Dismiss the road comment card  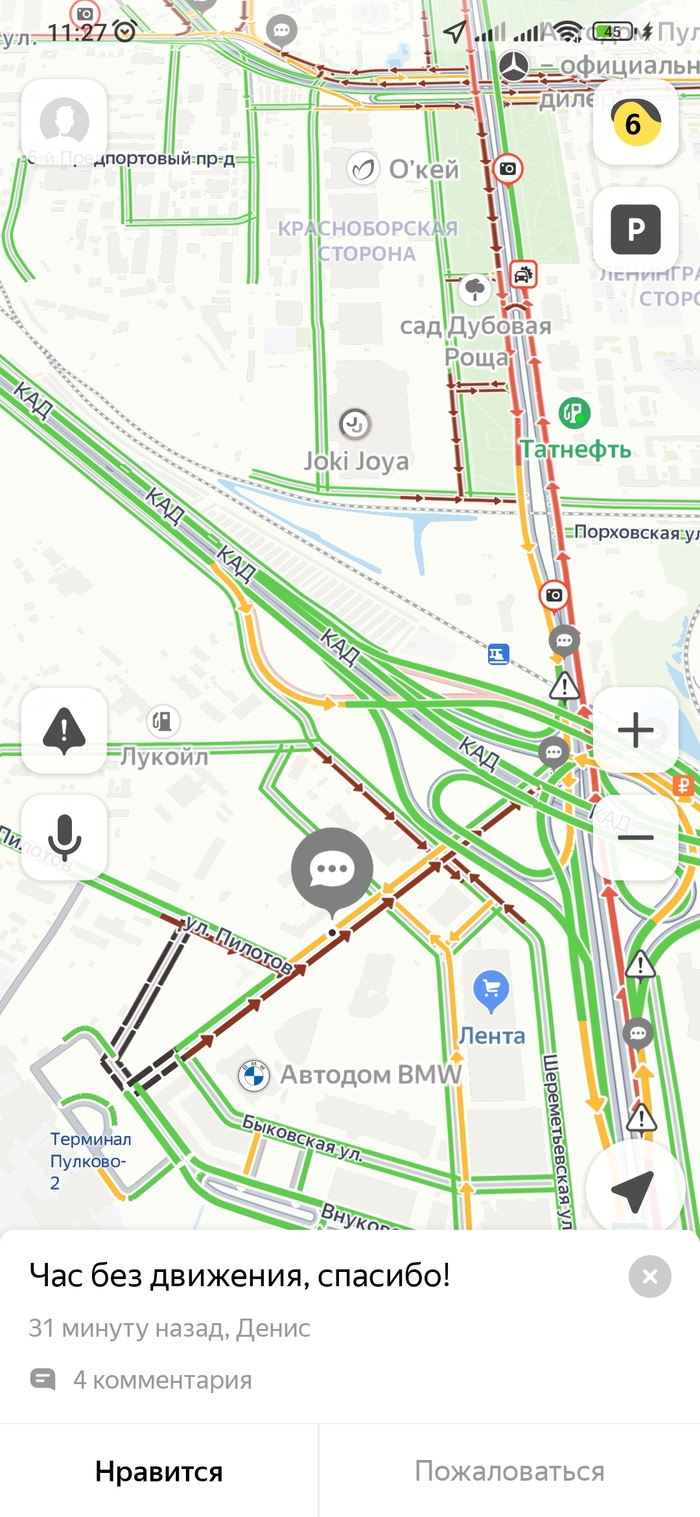point(650,1276)
